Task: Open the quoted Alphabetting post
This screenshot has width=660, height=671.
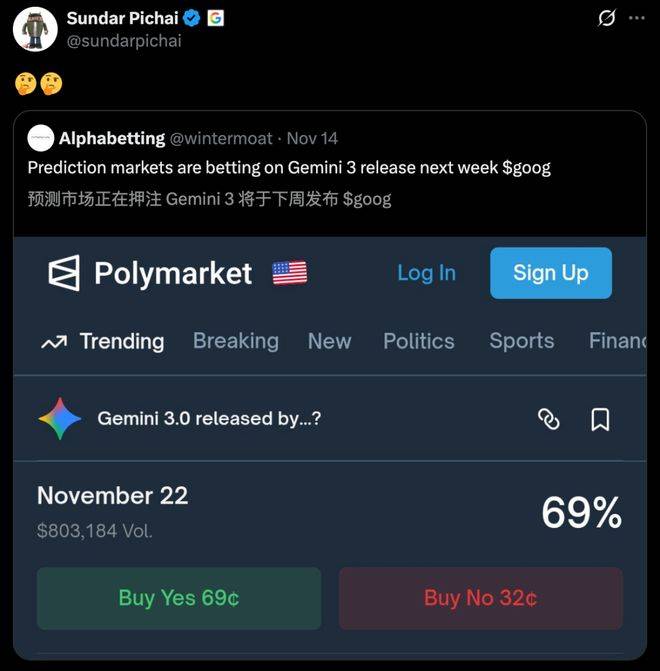Action: pos(300,168)
